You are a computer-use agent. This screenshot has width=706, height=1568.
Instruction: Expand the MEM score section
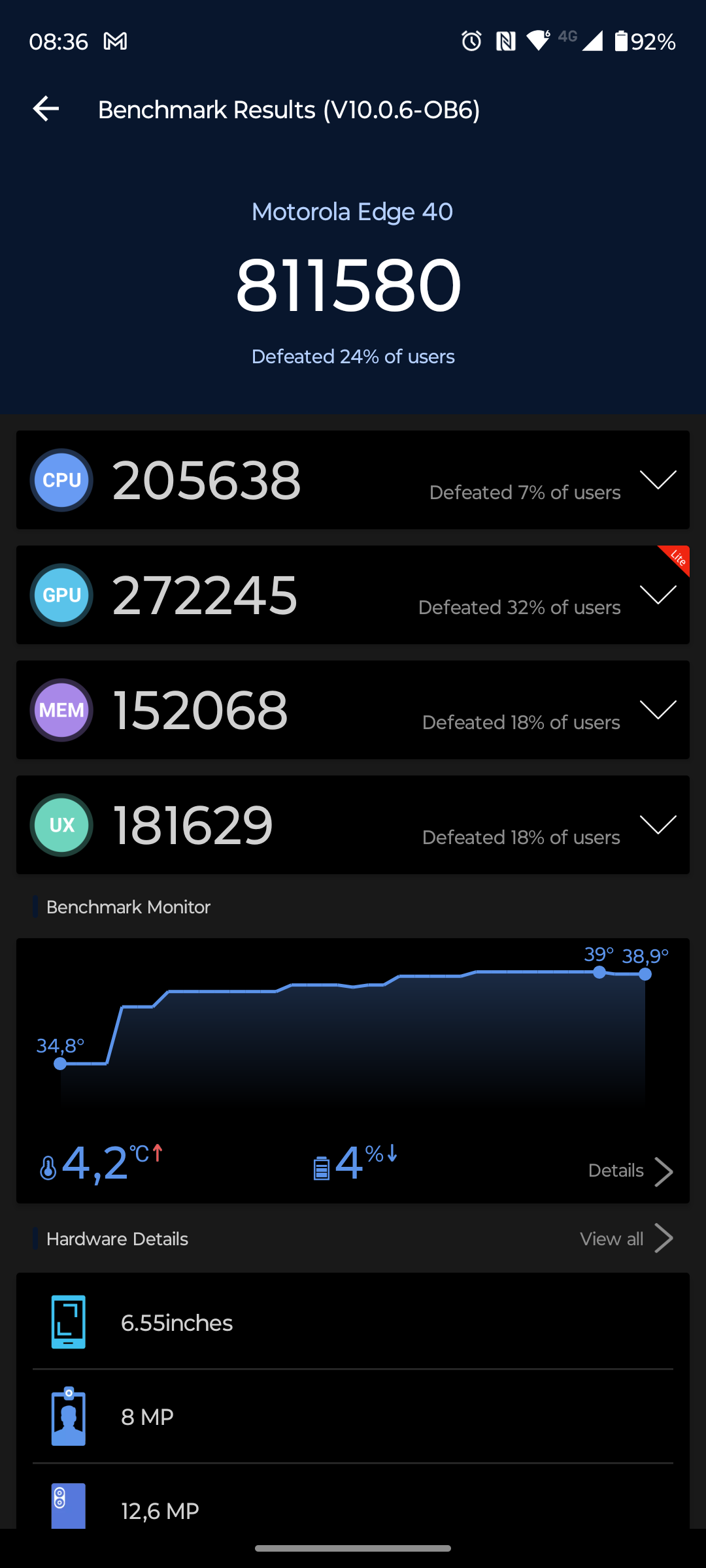(x=658, y=710)
